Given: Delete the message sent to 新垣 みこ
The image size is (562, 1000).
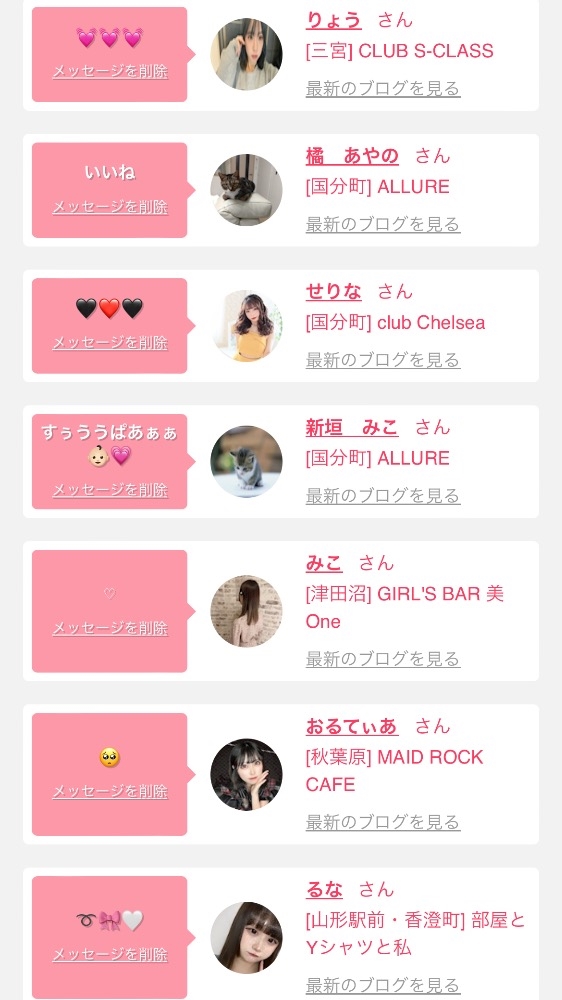Looking at the screenshot, I should (x=110, y=490).
